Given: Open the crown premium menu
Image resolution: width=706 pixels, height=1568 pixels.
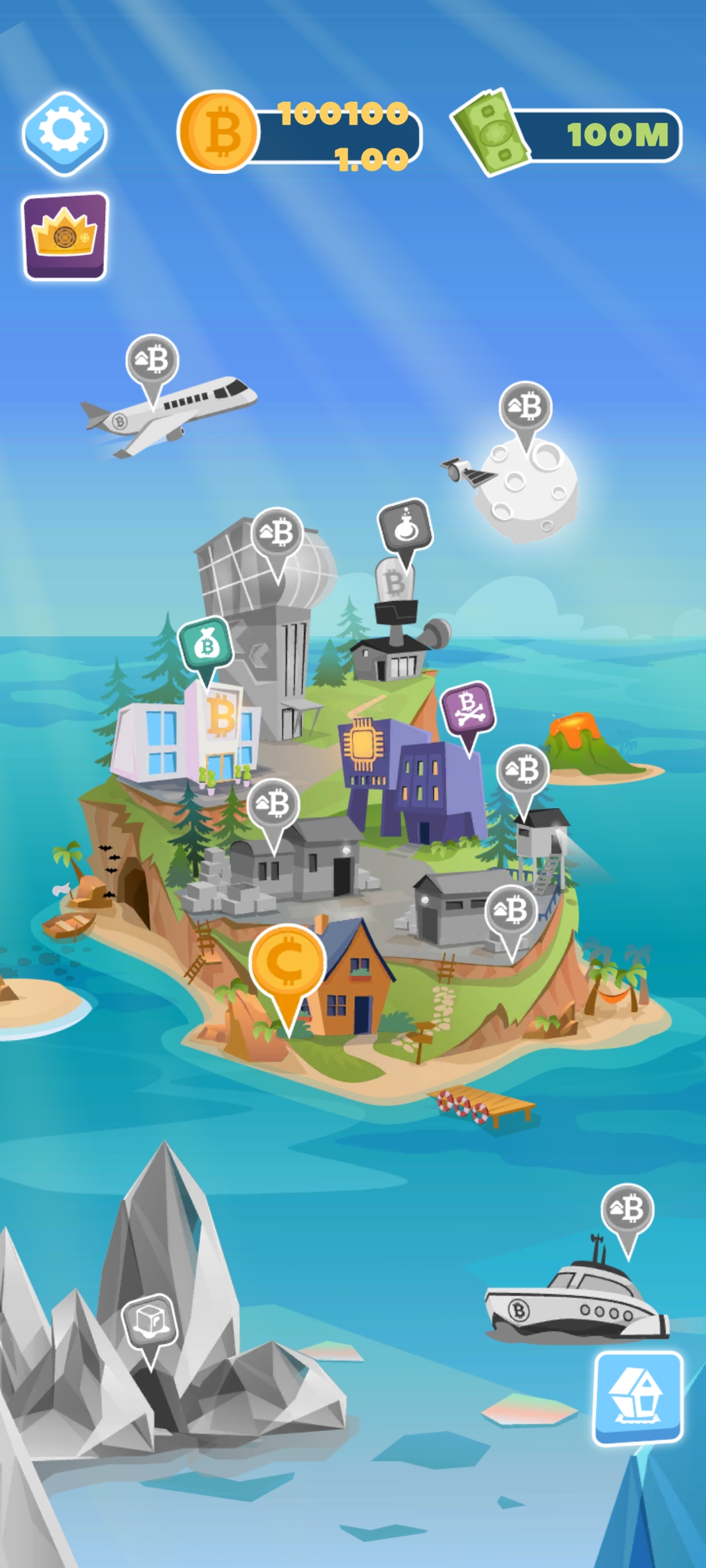Looking at the screenshot, I should coord(65,236).
